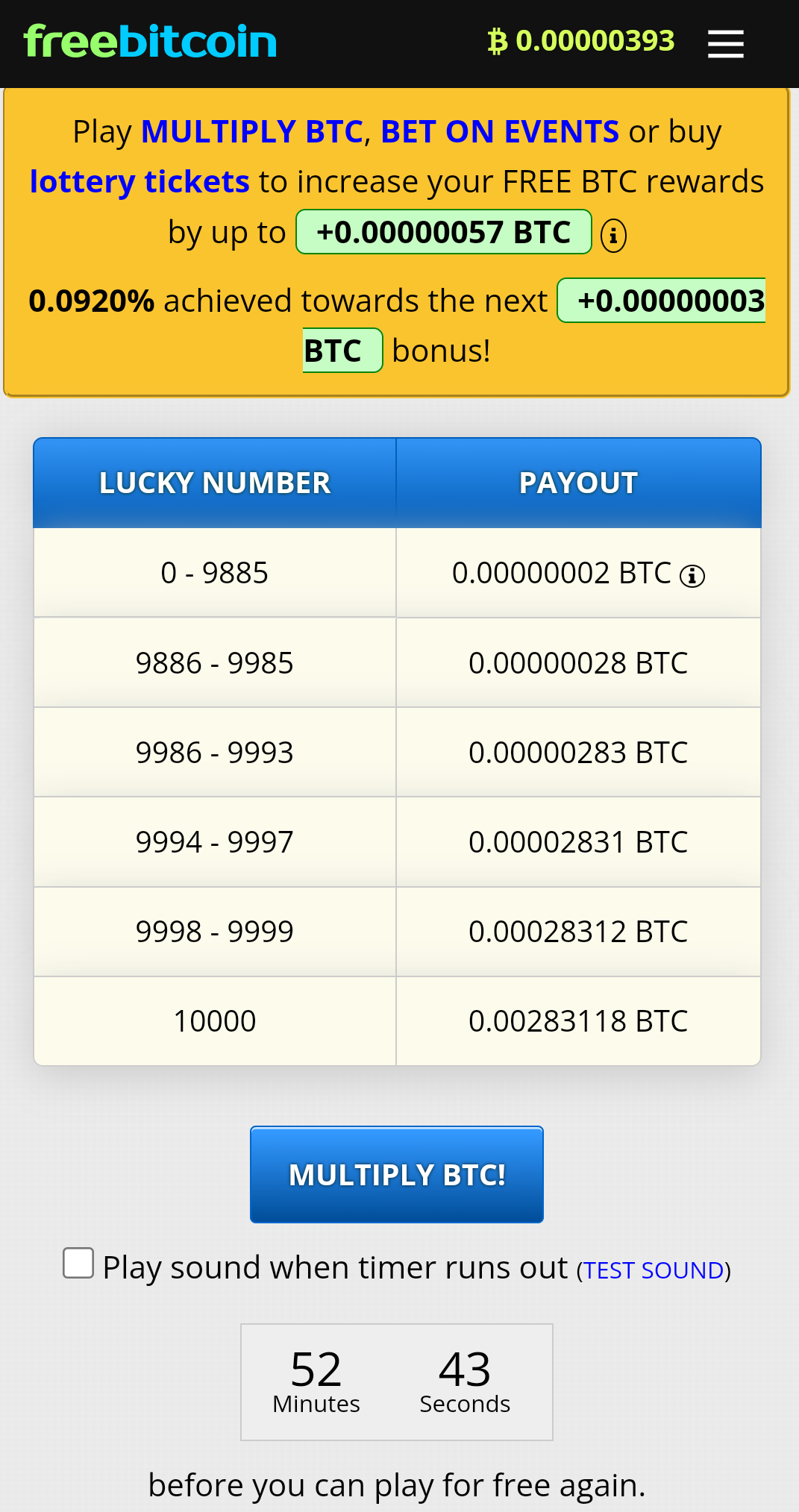Follow the lottery tickets link
Screen dimensions: 799x1512
click(140, 182)
